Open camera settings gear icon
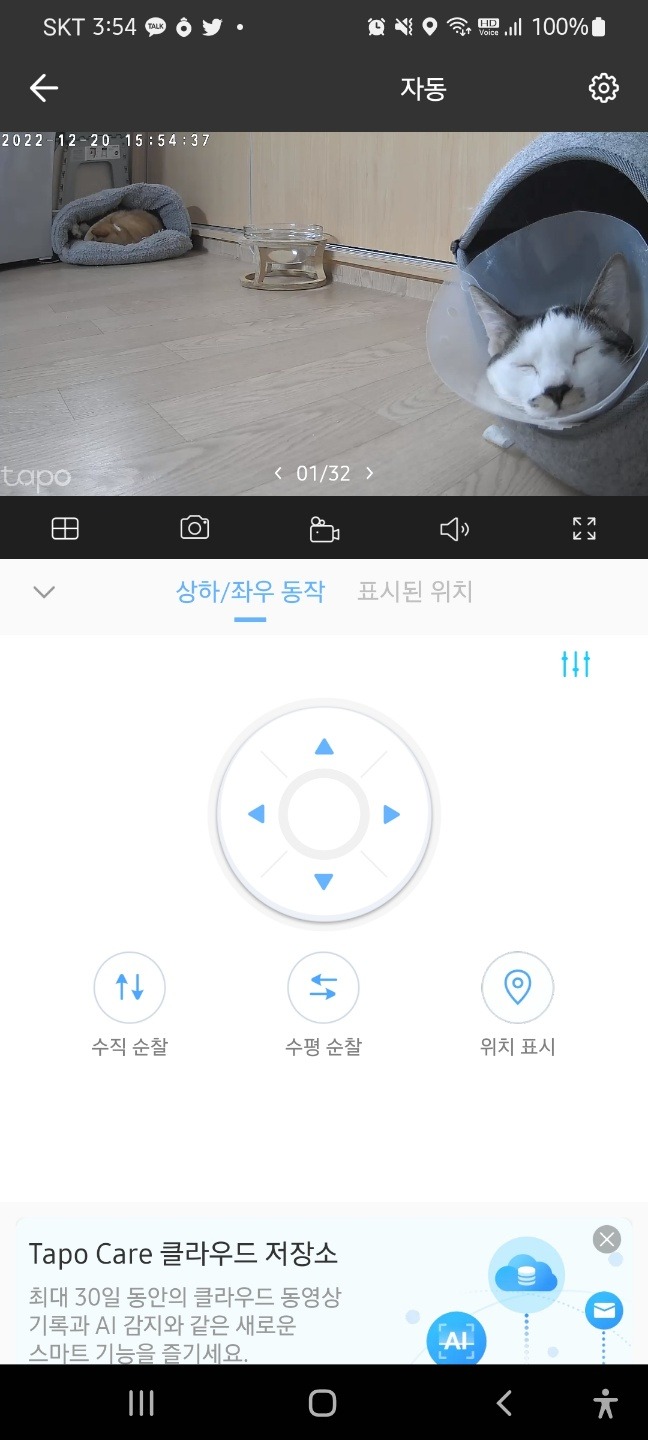 point(603,89)
